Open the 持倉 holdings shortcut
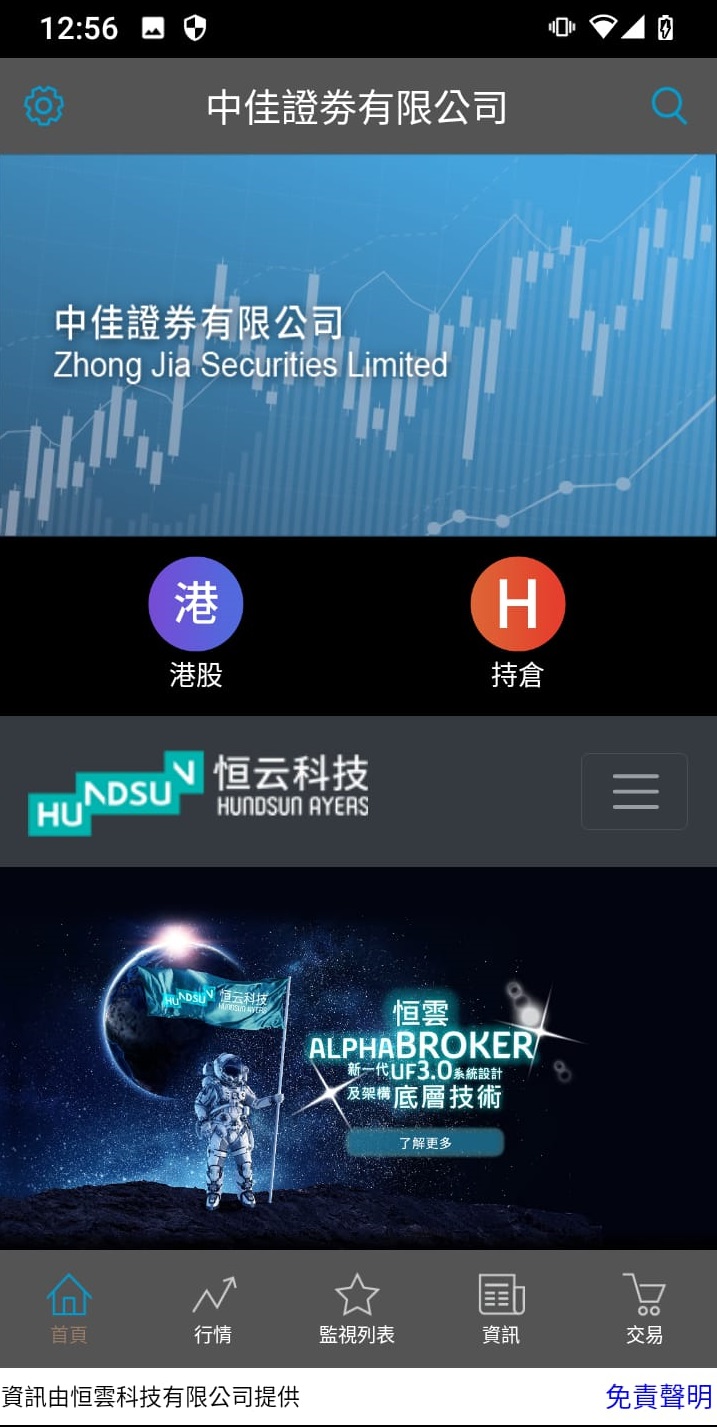This screenshot has width=717, height=1427. coord(517,620)
